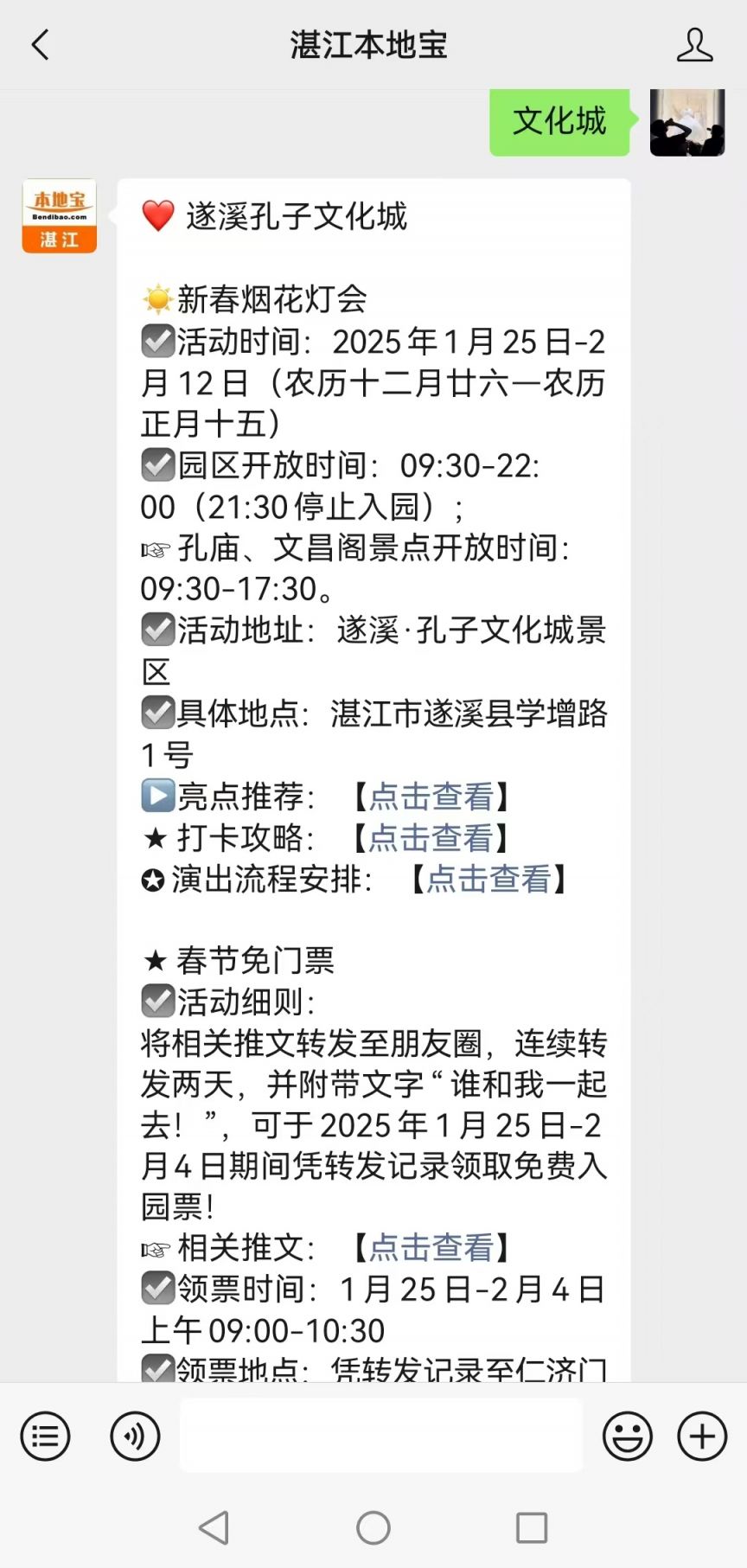Focus the message text field
This screenshot has width=747, height=1568.
pos(380,1436)
